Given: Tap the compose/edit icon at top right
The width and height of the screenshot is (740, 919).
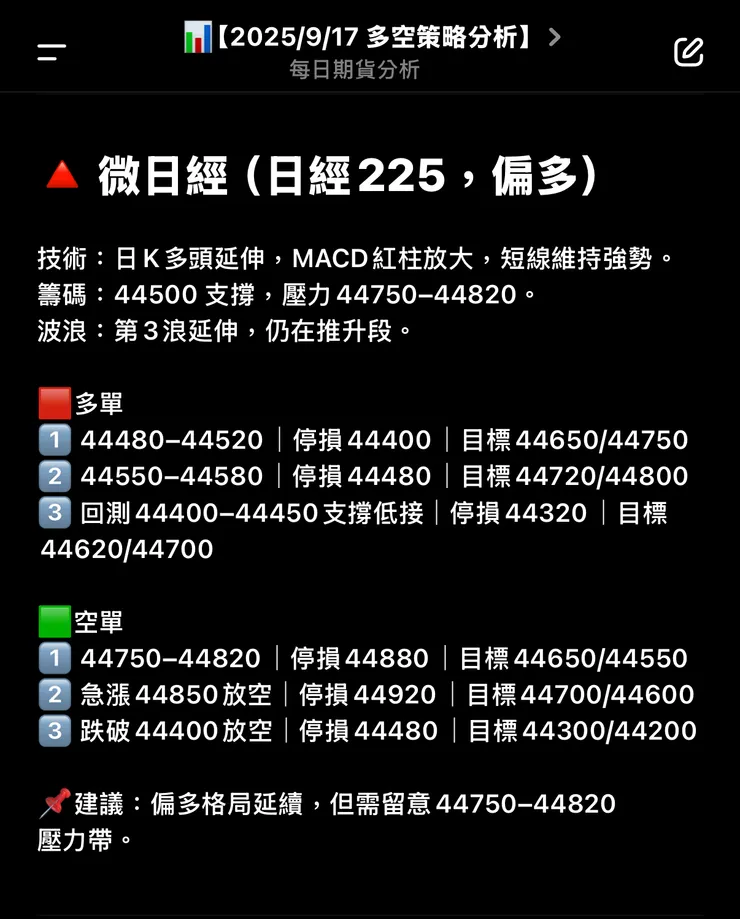Looking at the screenshot, I should [x=688, y=51].
